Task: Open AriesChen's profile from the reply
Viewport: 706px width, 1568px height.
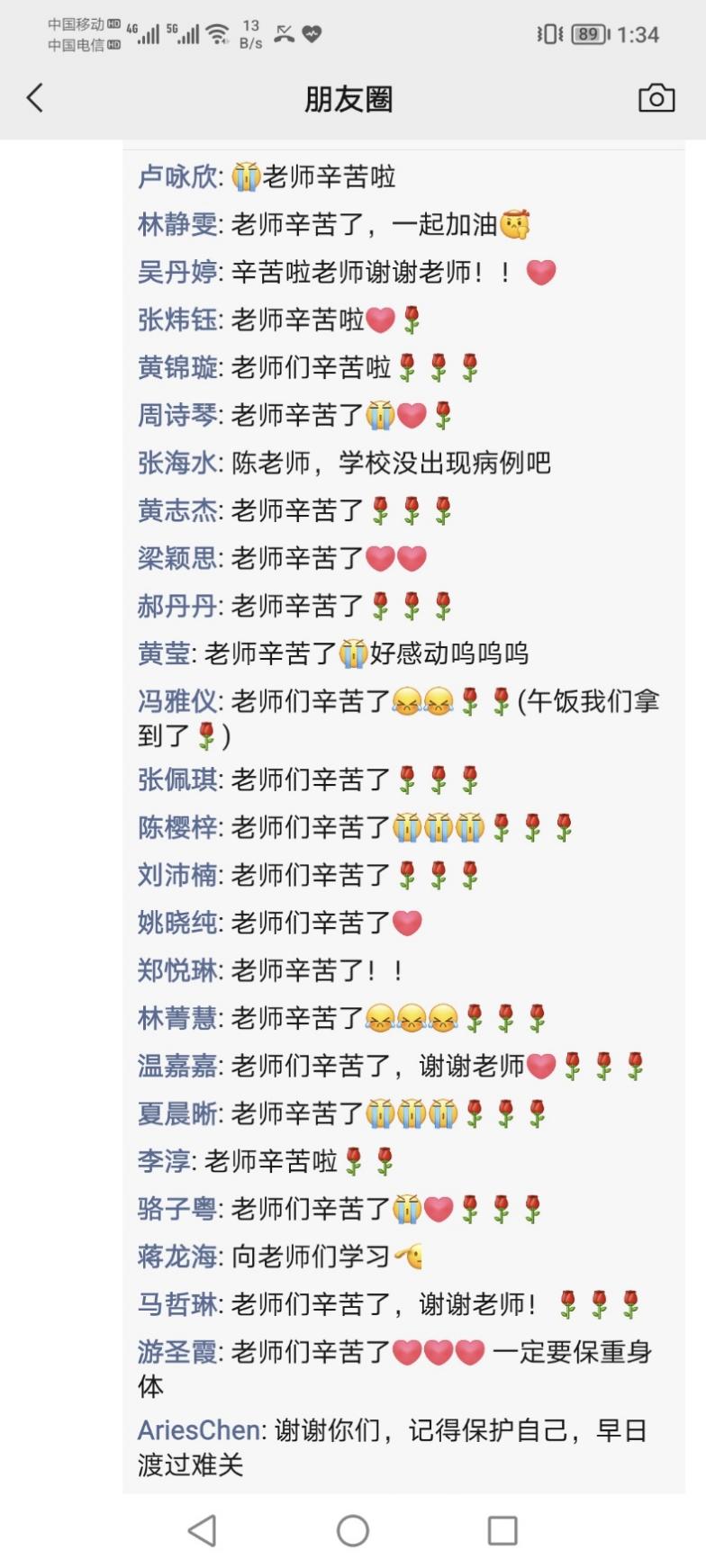Action: pos(199,1430)
